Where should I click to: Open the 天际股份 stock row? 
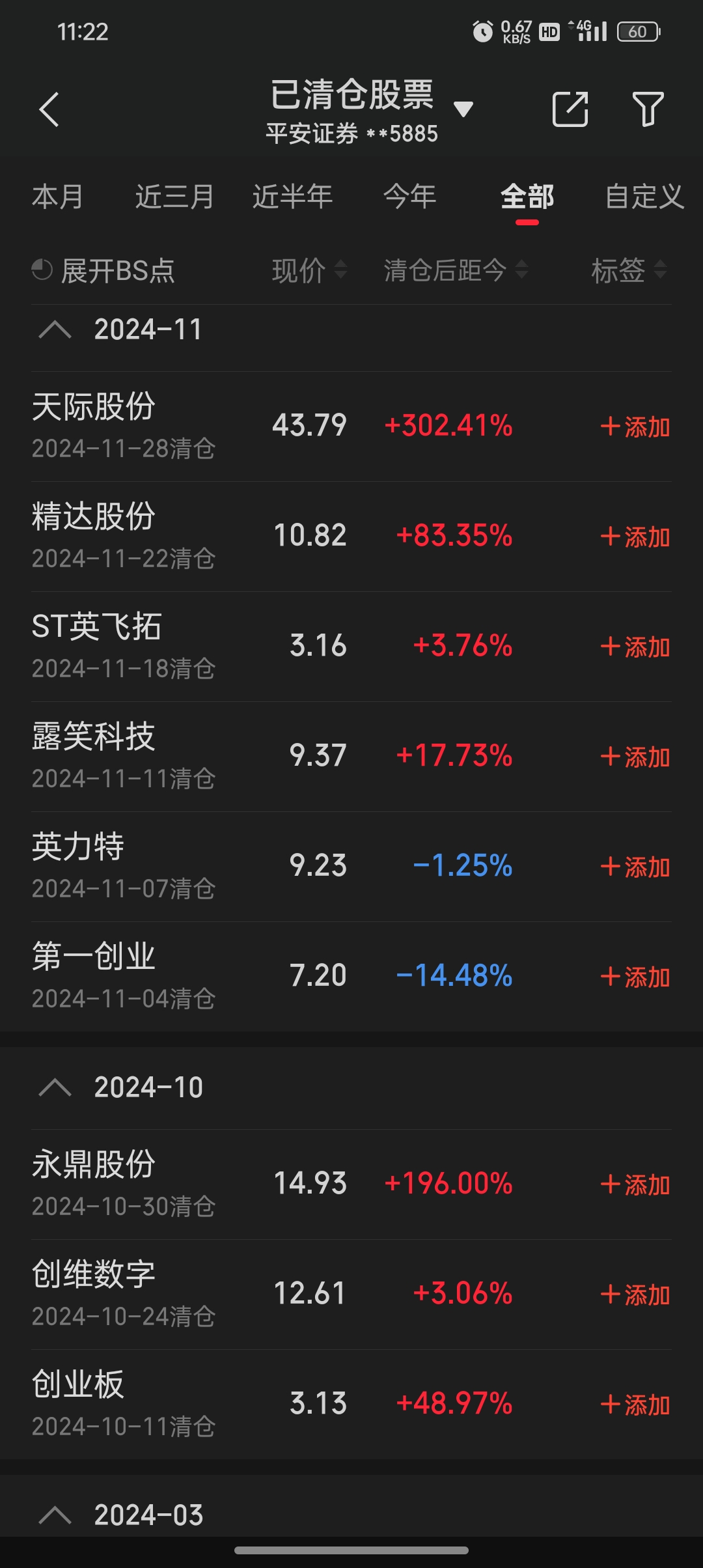click(x=351, y=427)
